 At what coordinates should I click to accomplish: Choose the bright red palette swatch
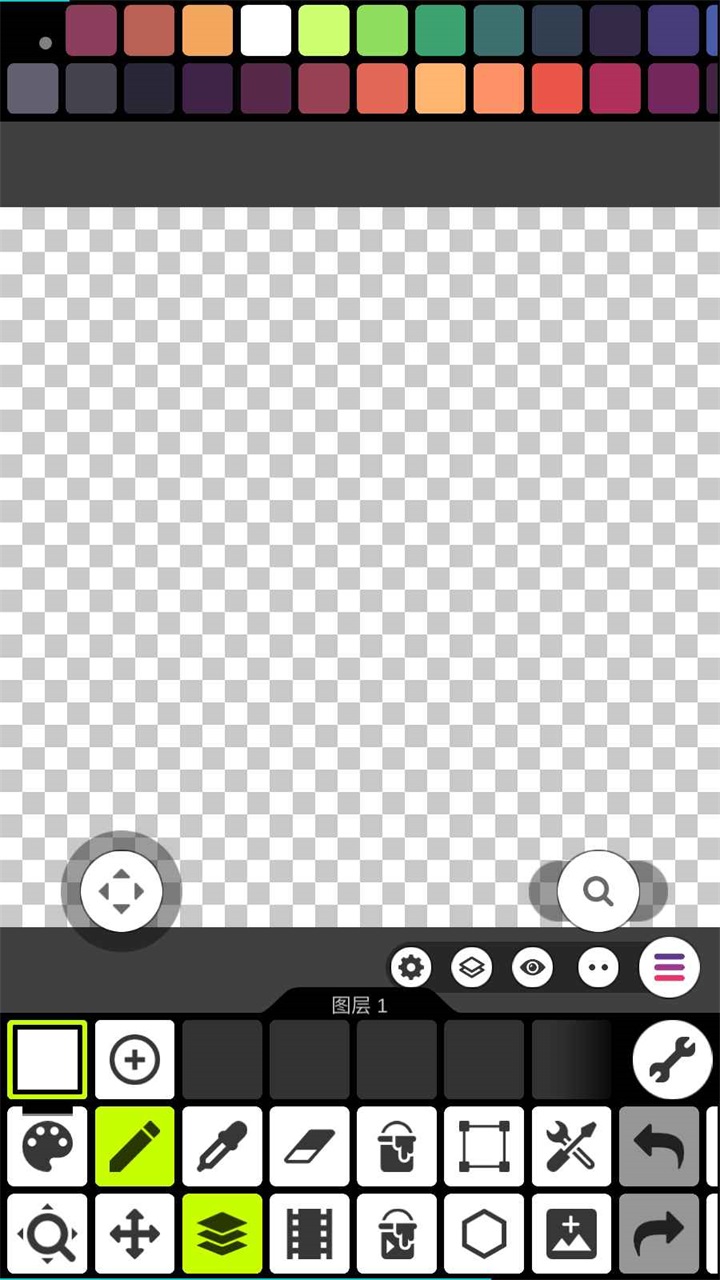coord(557,88)
